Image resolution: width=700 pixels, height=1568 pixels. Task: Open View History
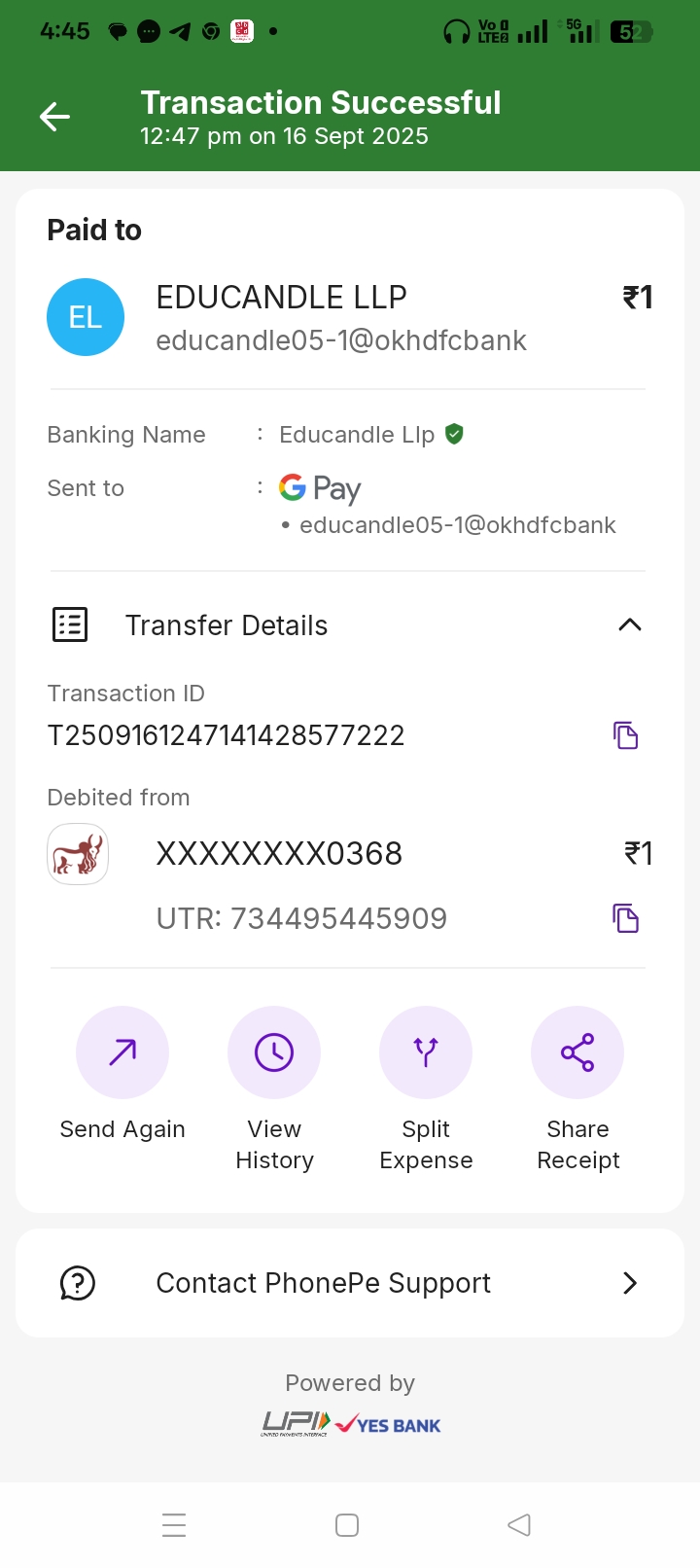(x=274, y=1052)
